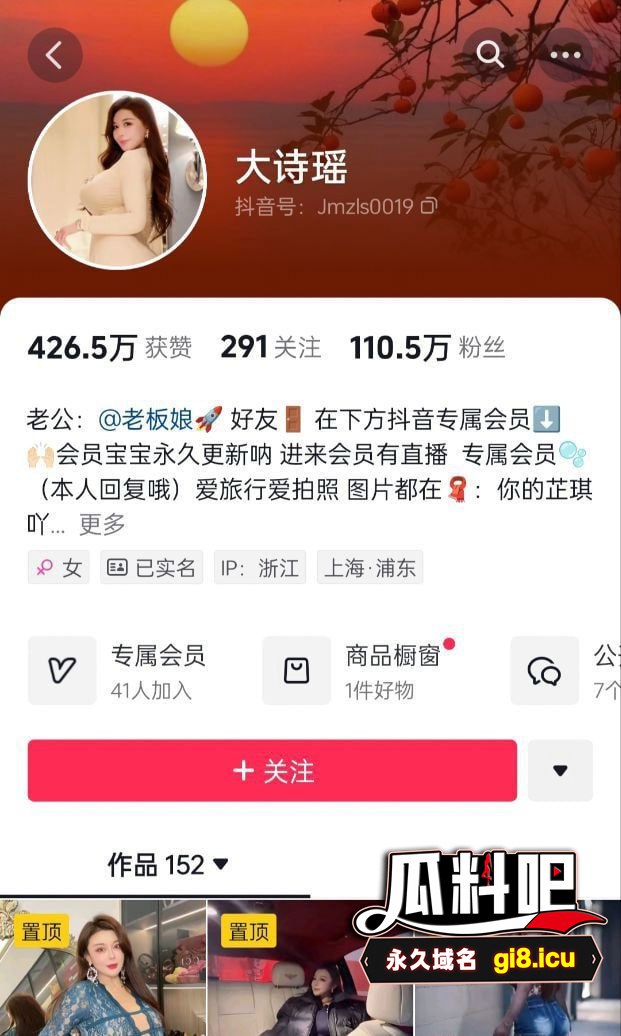
Task: Switch to the 作品 152 tab
Action: (168, 864)
